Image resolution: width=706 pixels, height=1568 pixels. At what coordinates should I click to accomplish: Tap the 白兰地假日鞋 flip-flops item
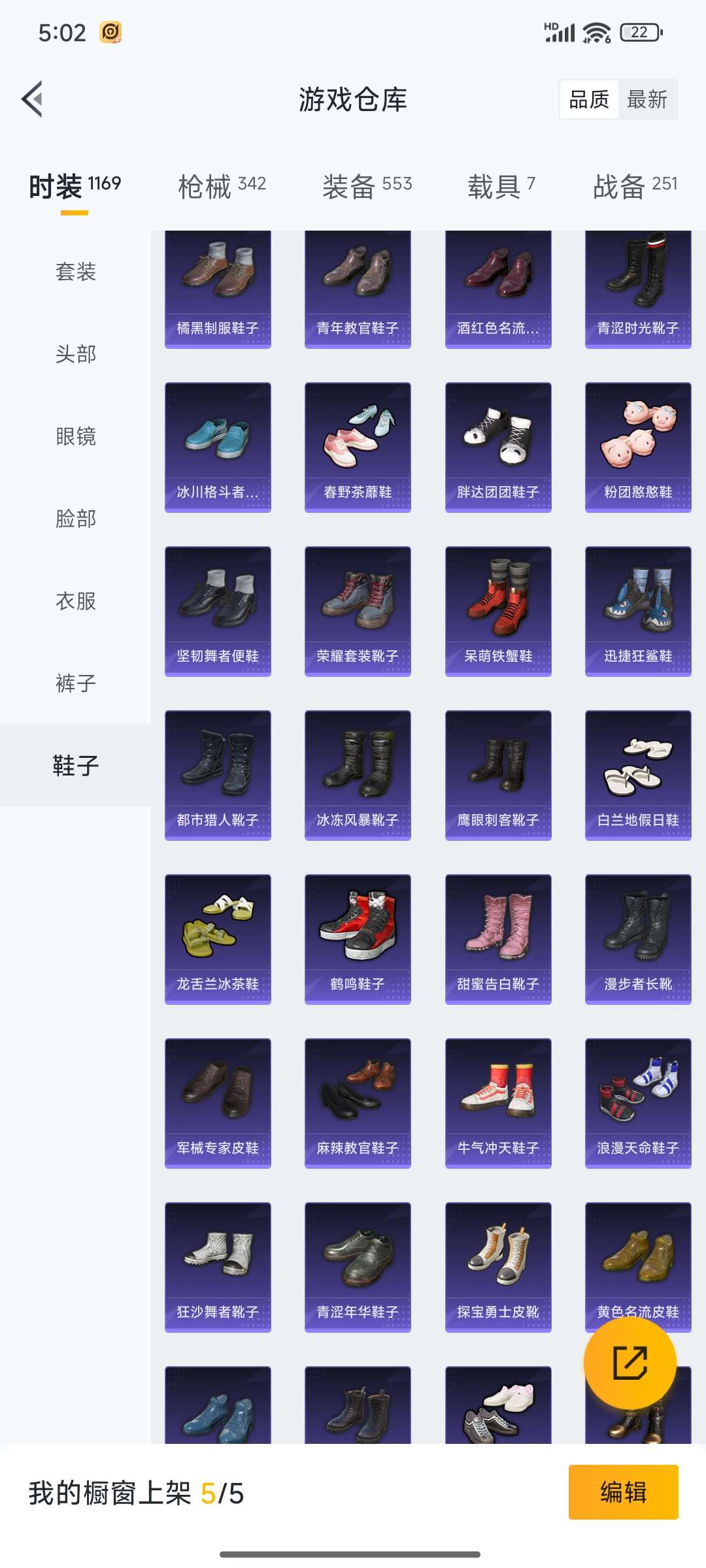click(638, 773)
